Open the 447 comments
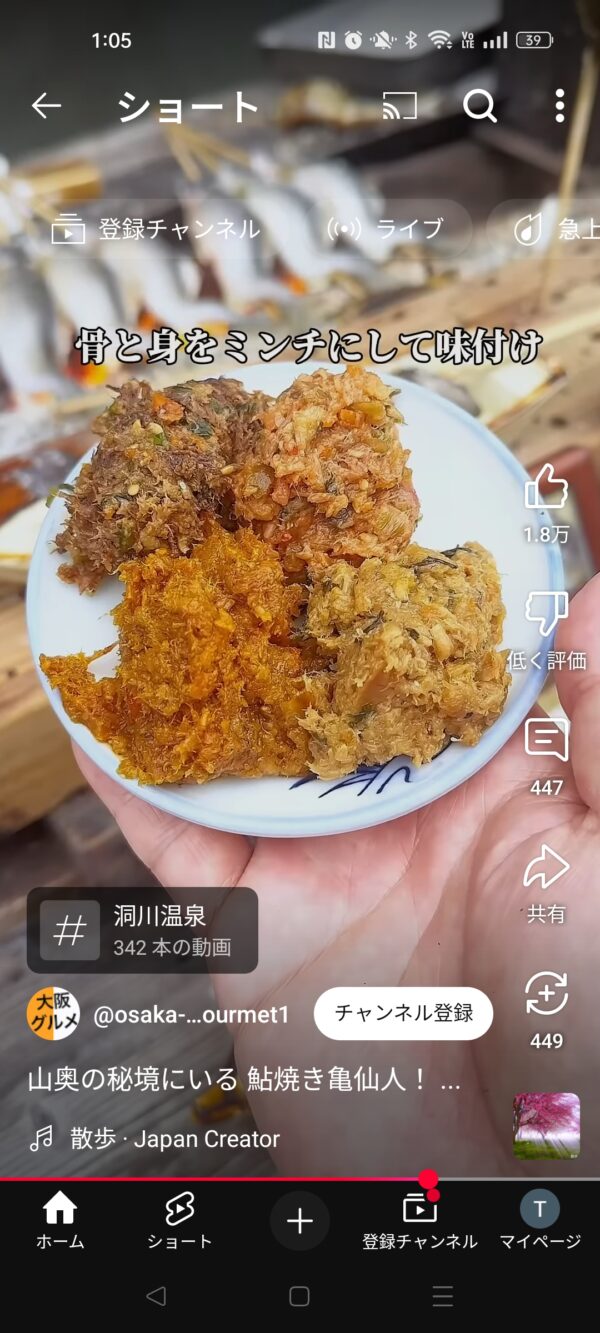 pyautogui.click(x=546, y=742)
